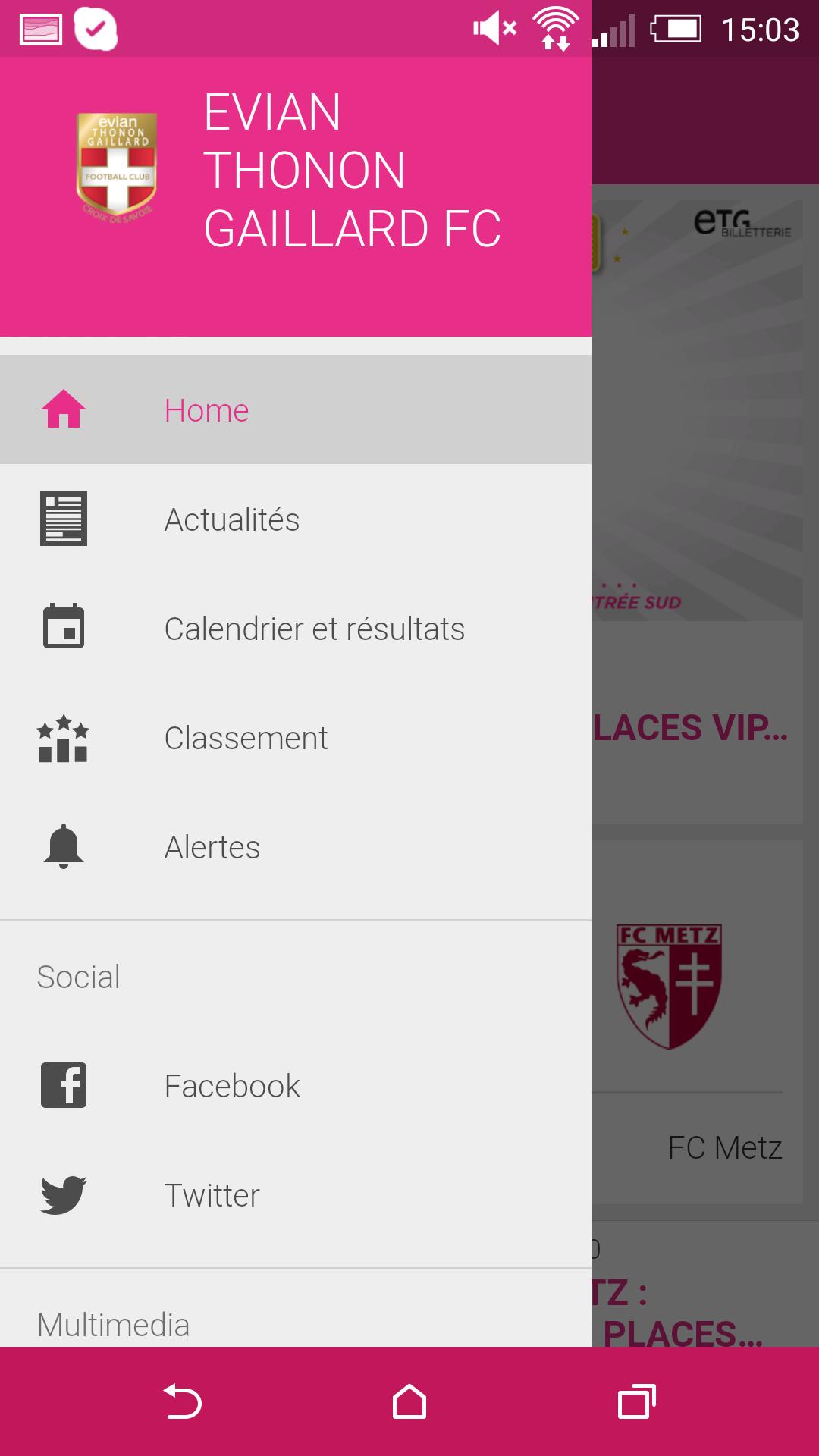Open Twitter via the bird icon
Screen dimensions: 819x1456
click(x=63, y=1194)
